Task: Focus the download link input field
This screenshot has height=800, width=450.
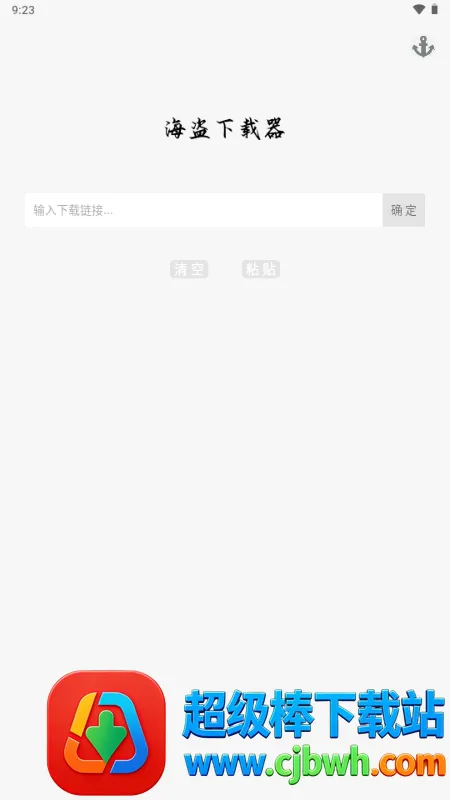Action: tap(204, 210)
